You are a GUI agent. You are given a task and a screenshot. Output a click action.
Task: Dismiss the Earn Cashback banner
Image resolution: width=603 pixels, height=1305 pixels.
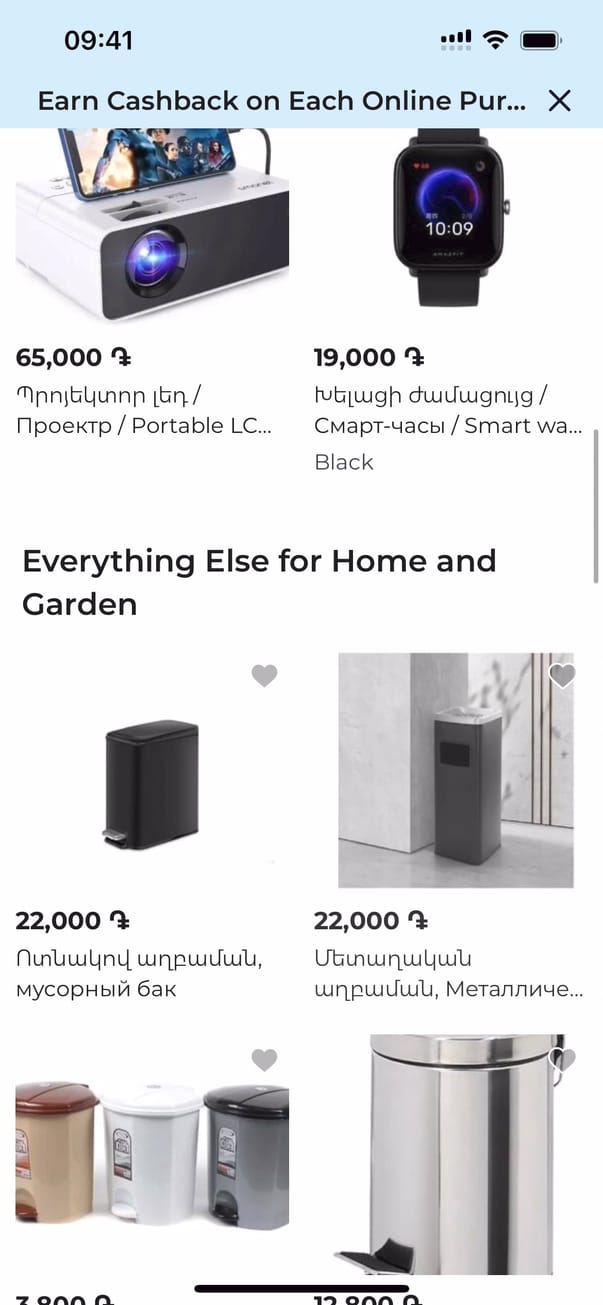tap(560, 100)
